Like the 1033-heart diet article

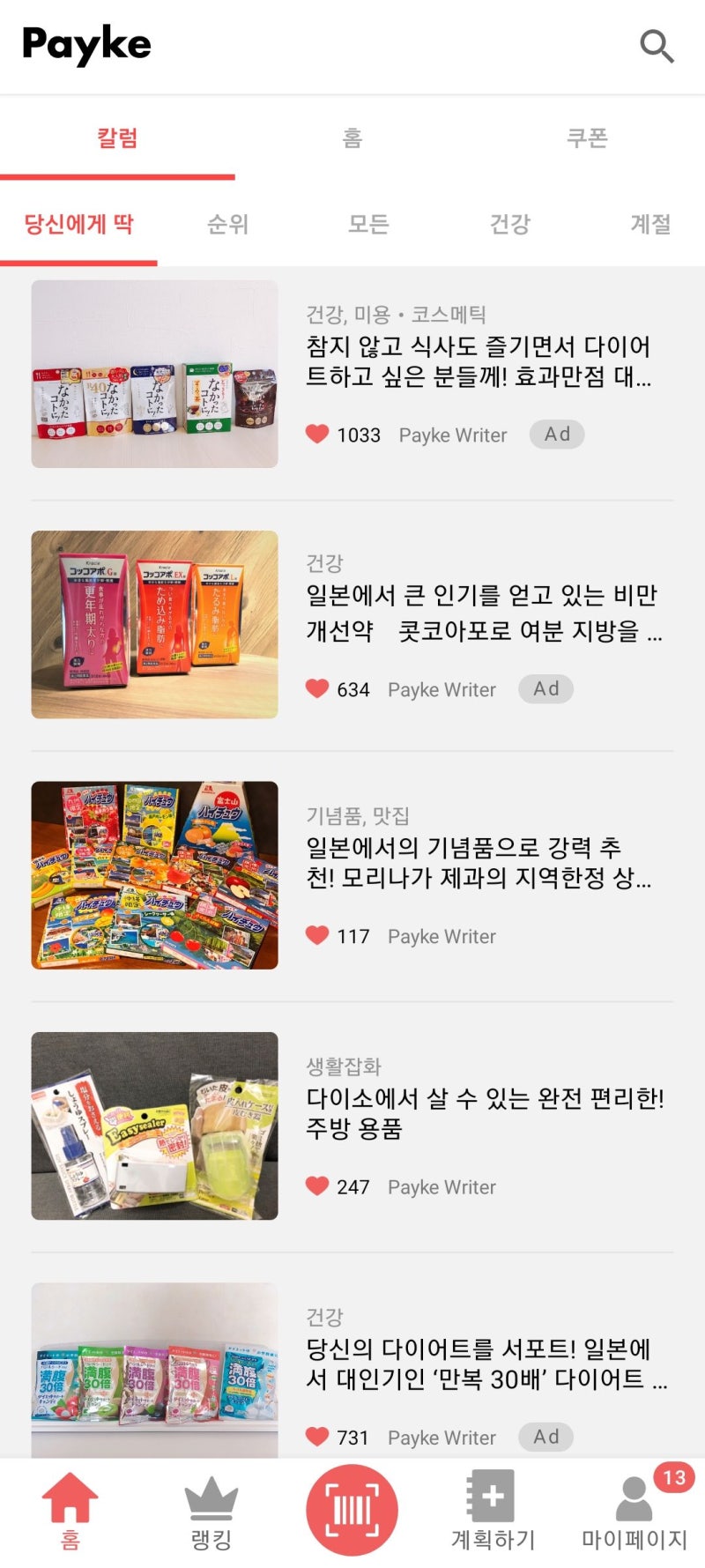[316, 434]
